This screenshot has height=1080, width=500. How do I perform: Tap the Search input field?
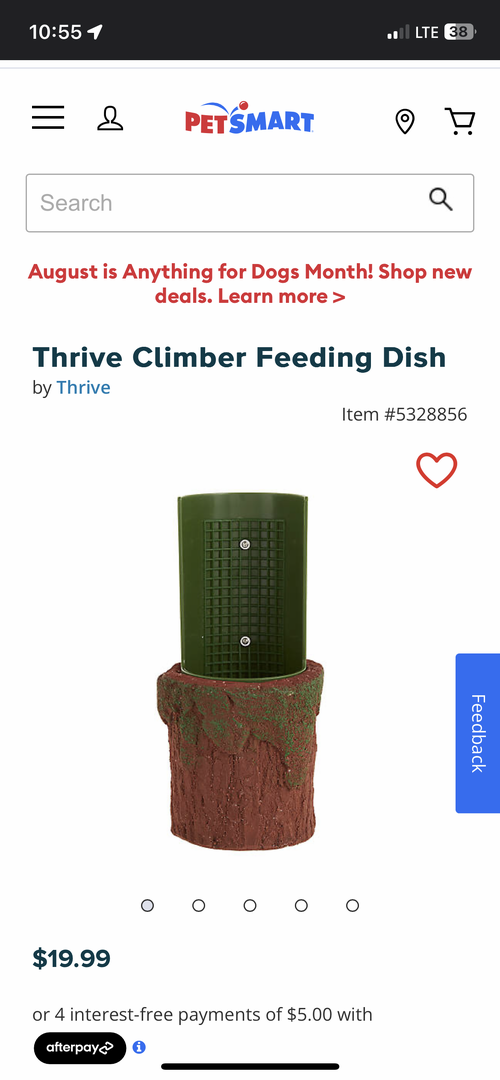point(250,203)
